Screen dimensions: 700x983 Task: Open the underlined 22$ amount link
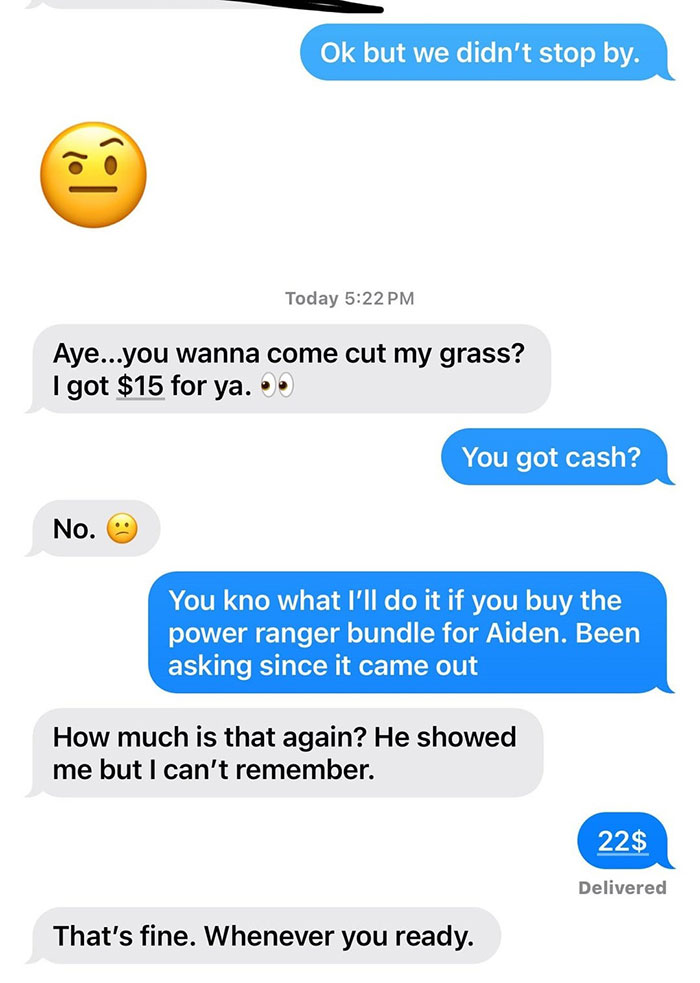[622, 841]
